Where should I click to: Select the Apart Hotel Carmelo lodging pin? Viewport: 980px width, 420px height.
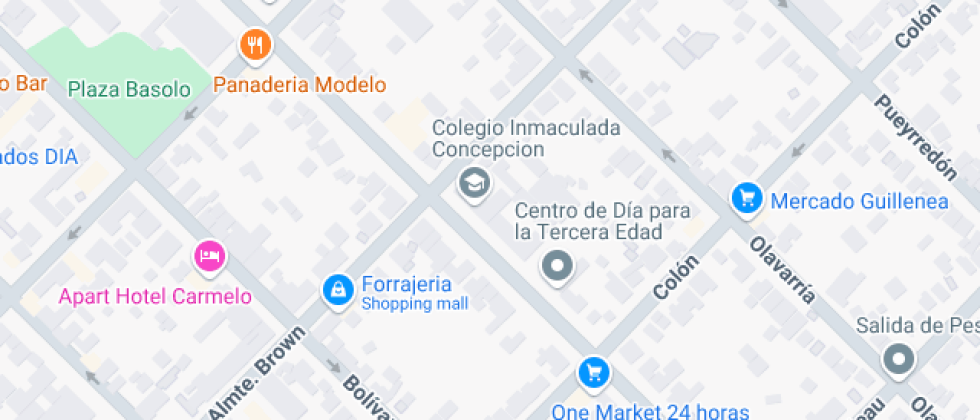point(209,257)
